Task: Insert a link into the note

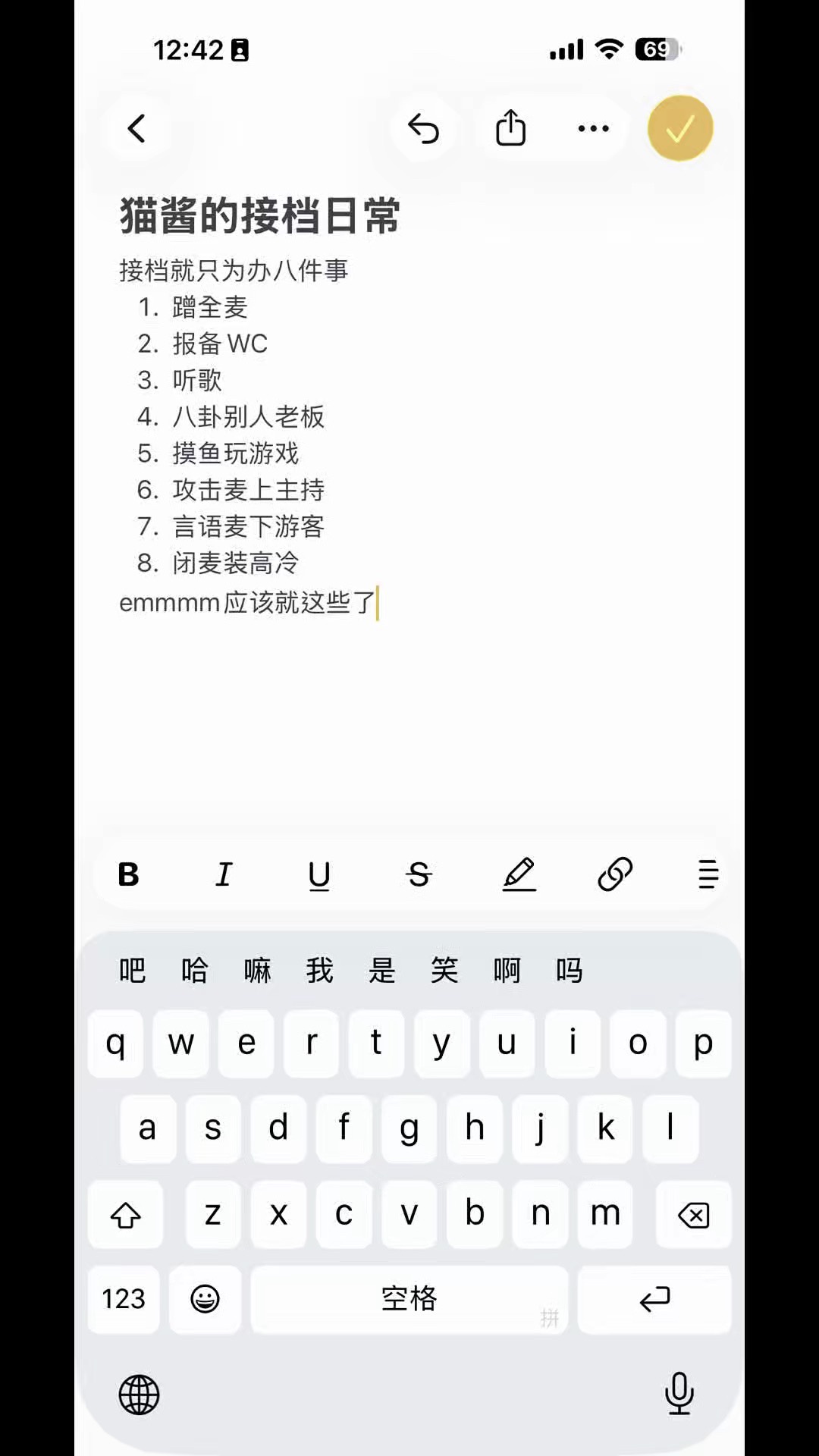Action: pyautogui.click(x=615, y=874)
